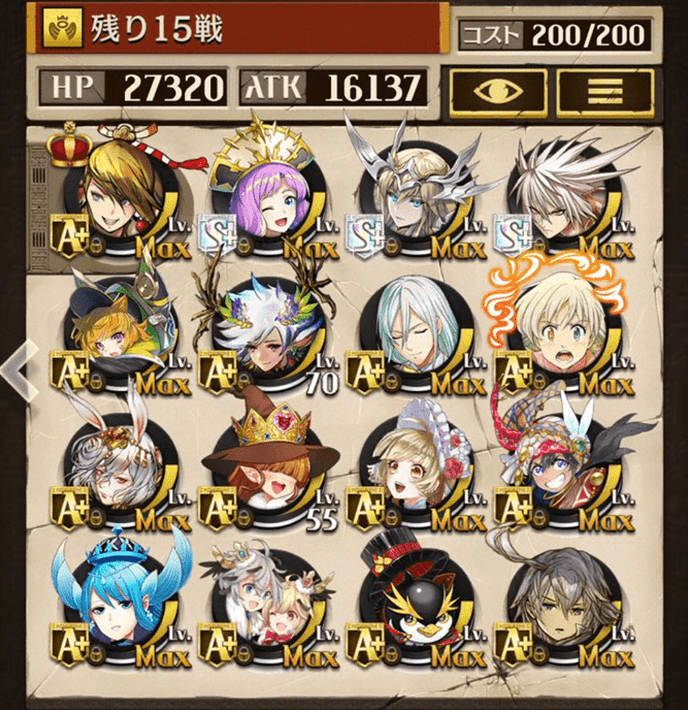Tap the eye visibility button
688x710 pixels.
coord(496,92)
